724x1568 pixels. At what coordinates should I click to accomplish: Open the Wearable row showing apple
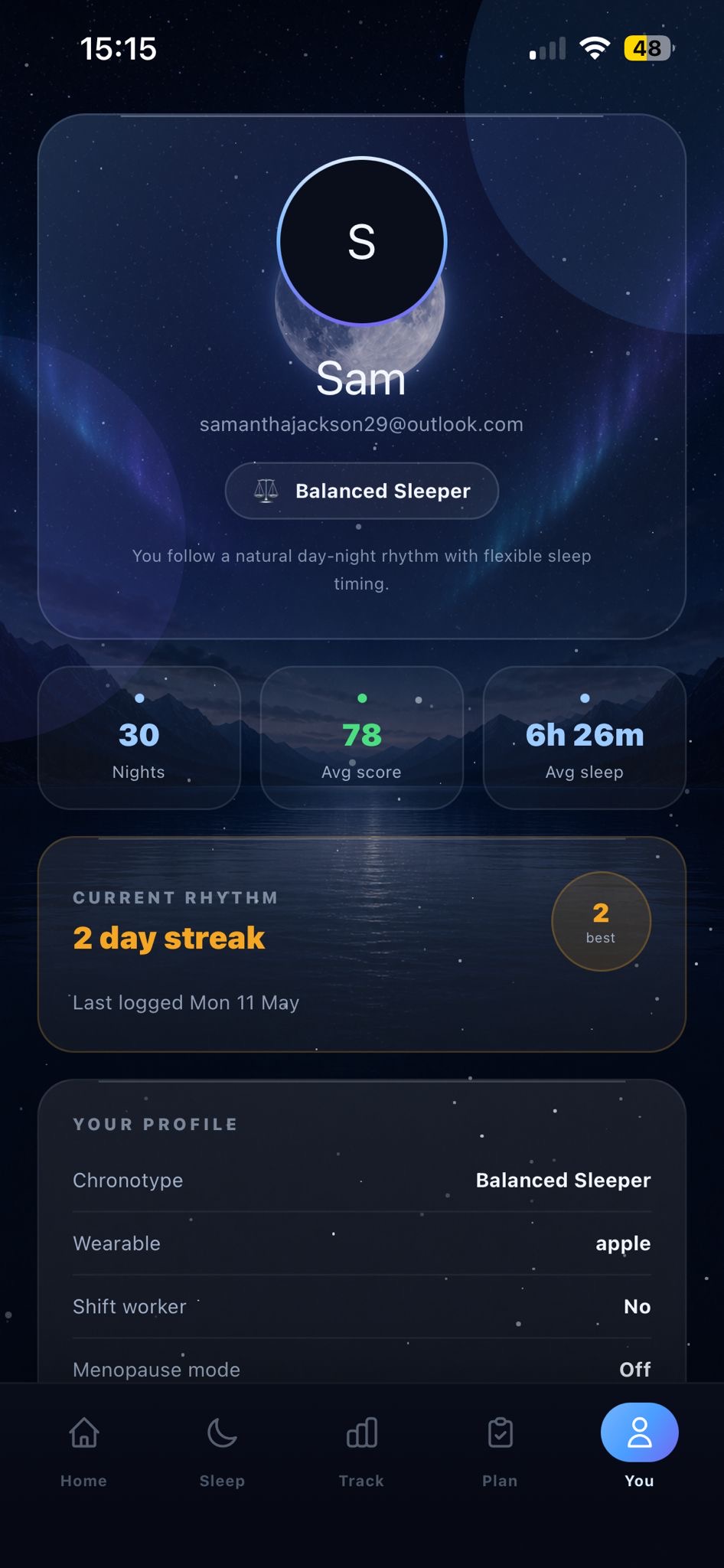[362, 1243]
